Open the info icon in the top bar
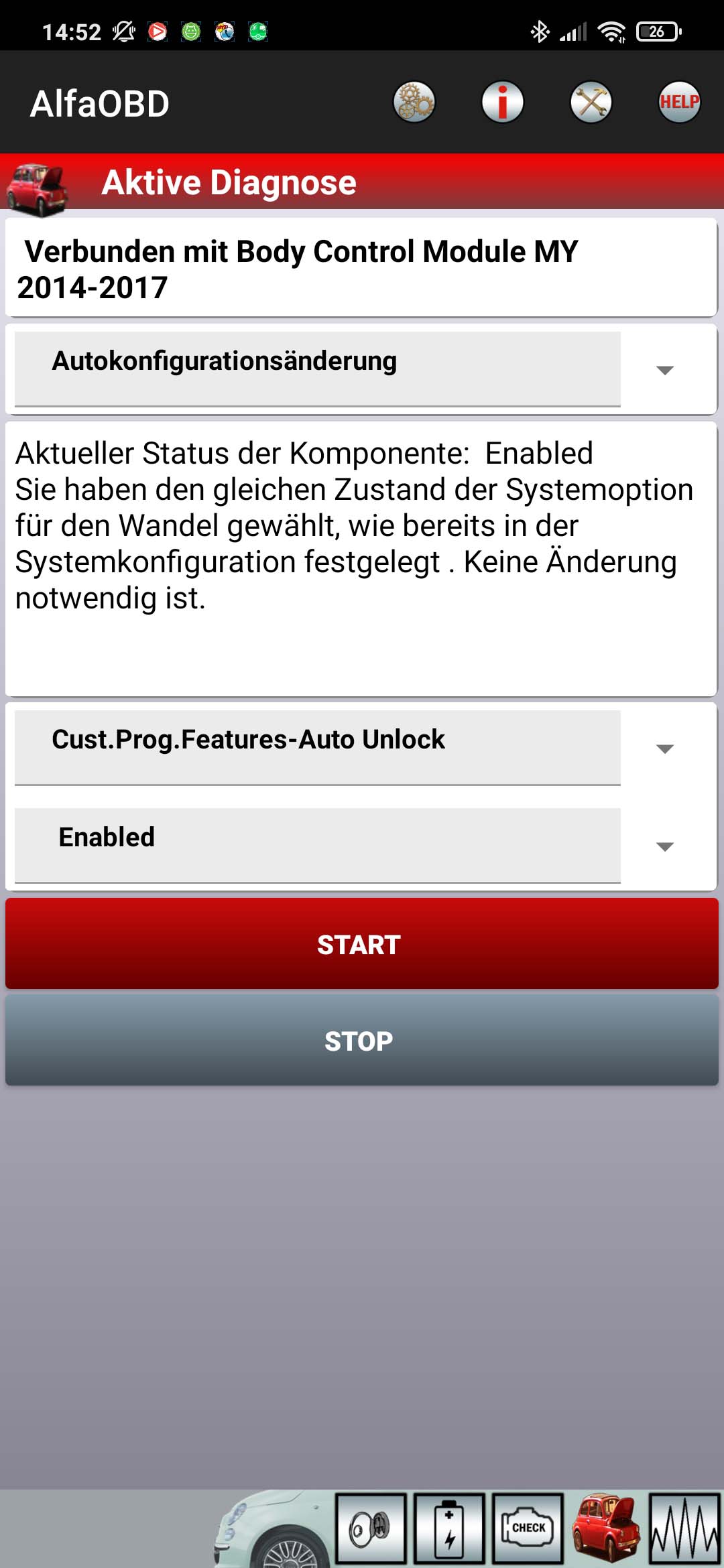This screenshot has width=724, height=1568. tap(502, 103)
